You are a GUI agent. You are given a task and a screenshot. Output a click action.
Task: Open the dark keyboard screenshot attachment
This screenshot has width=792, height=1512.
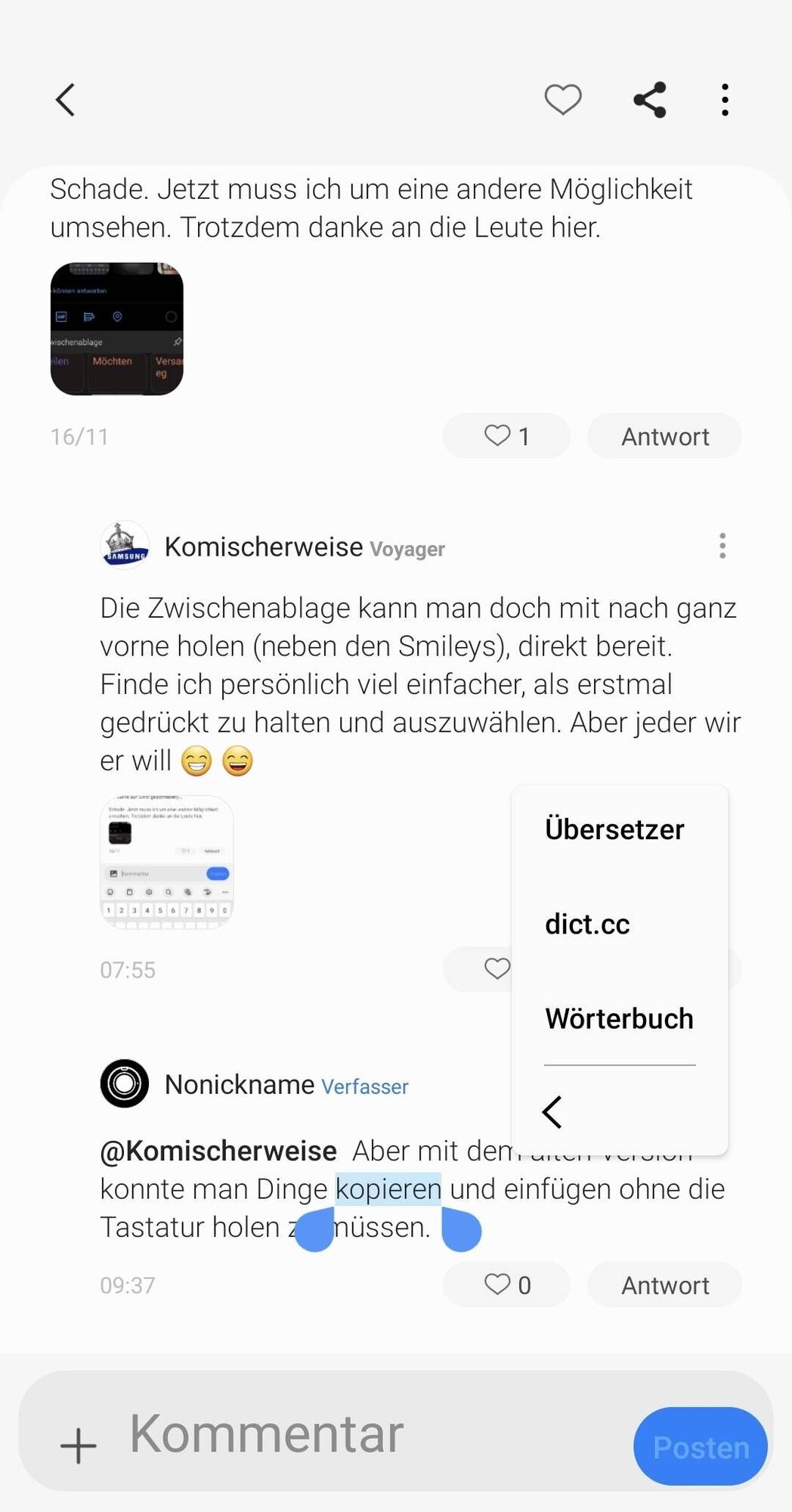click(117, 329)
